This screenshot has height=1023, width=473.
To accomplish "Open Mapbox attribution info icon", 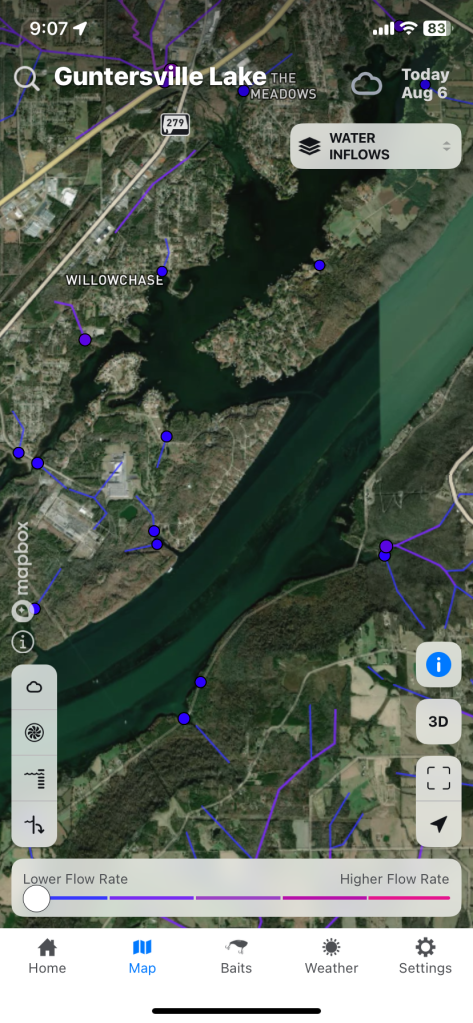I will point(23,642).
